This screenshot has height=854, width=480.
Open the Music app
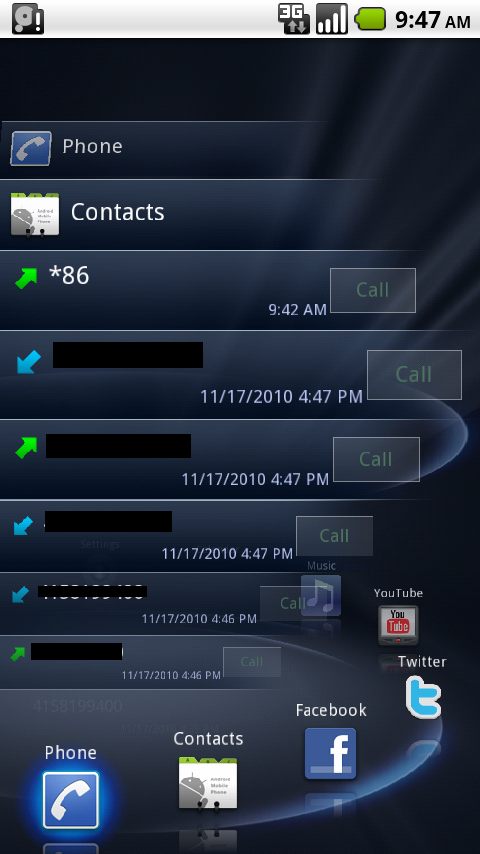click(x=321, y=595)
